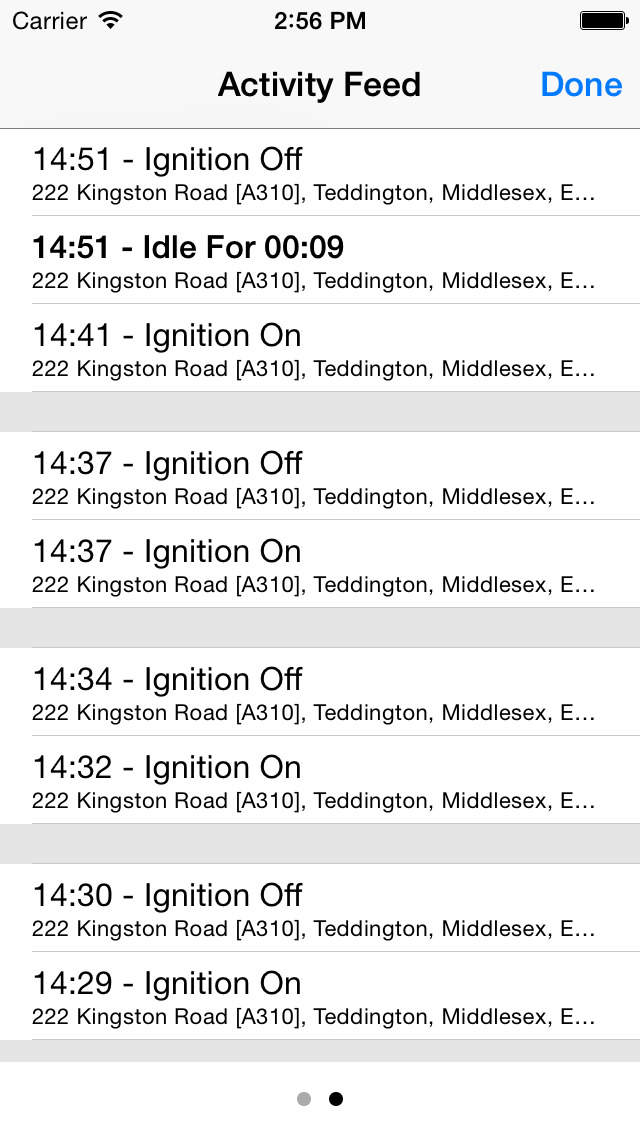View the 14:37 Ignition Off event
This screenshot has width=640, height=1136.
[320, 476]
